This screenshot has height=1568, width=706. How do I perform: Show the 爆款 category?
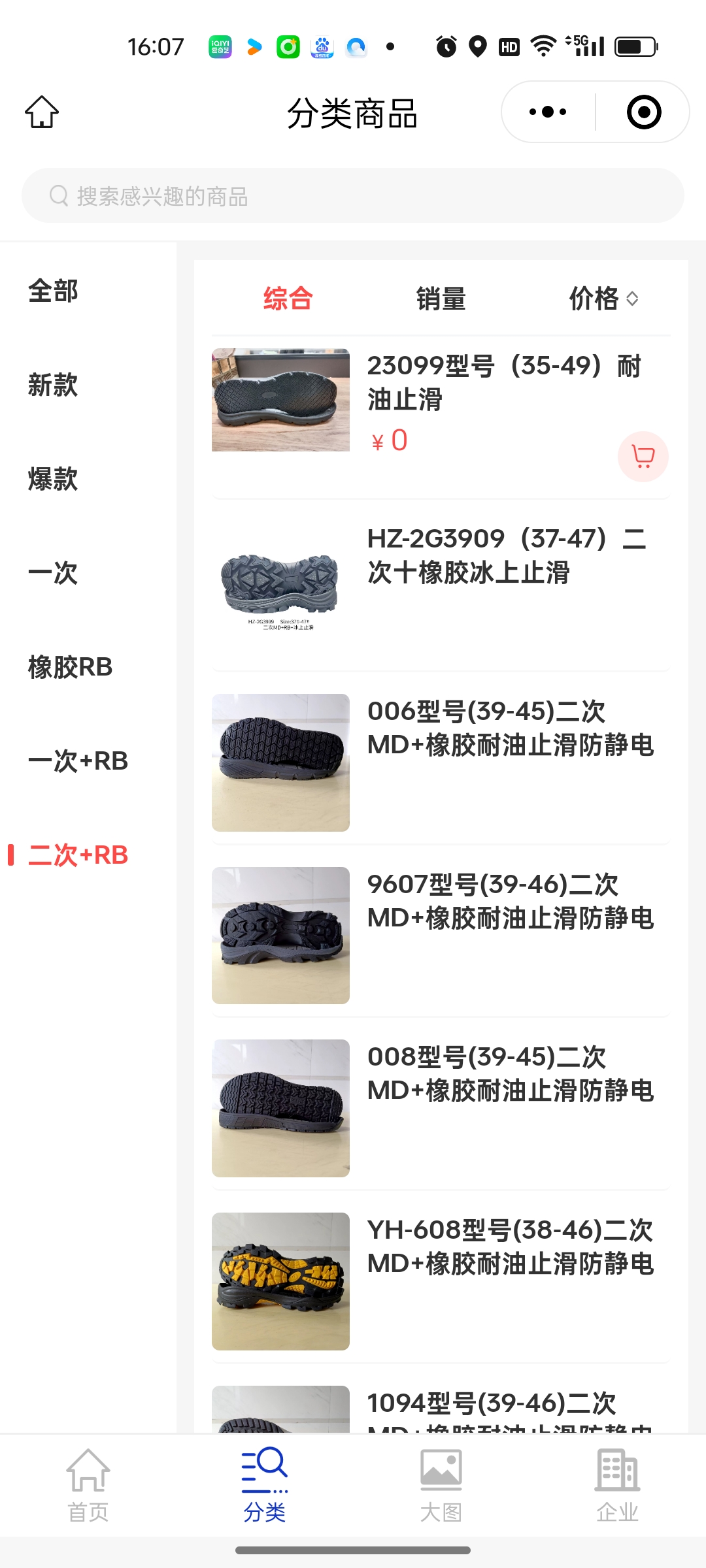point(53,480)
